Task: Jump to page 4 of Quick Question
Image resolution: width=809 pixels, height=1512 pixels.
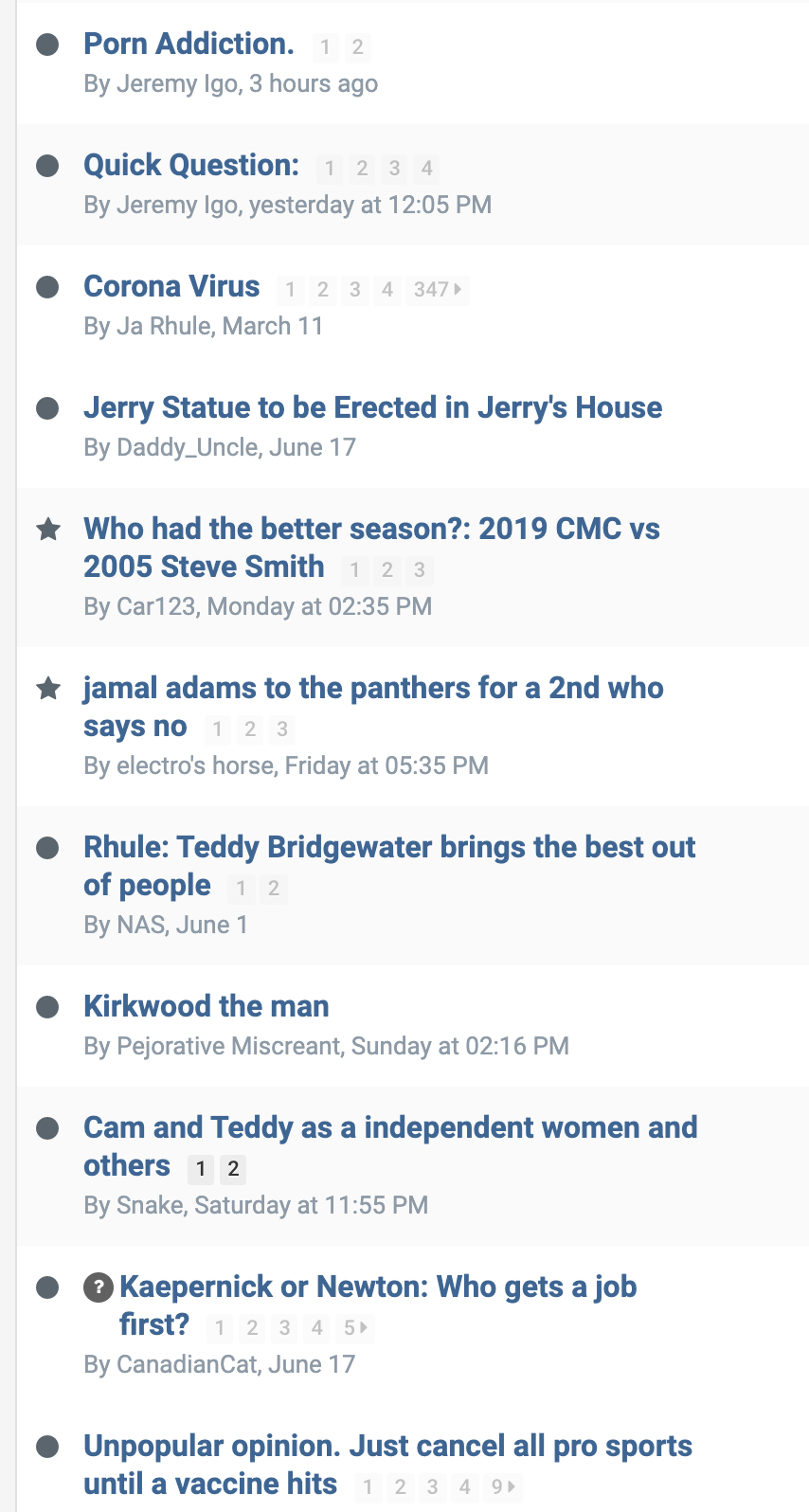Action: [426, 168]
